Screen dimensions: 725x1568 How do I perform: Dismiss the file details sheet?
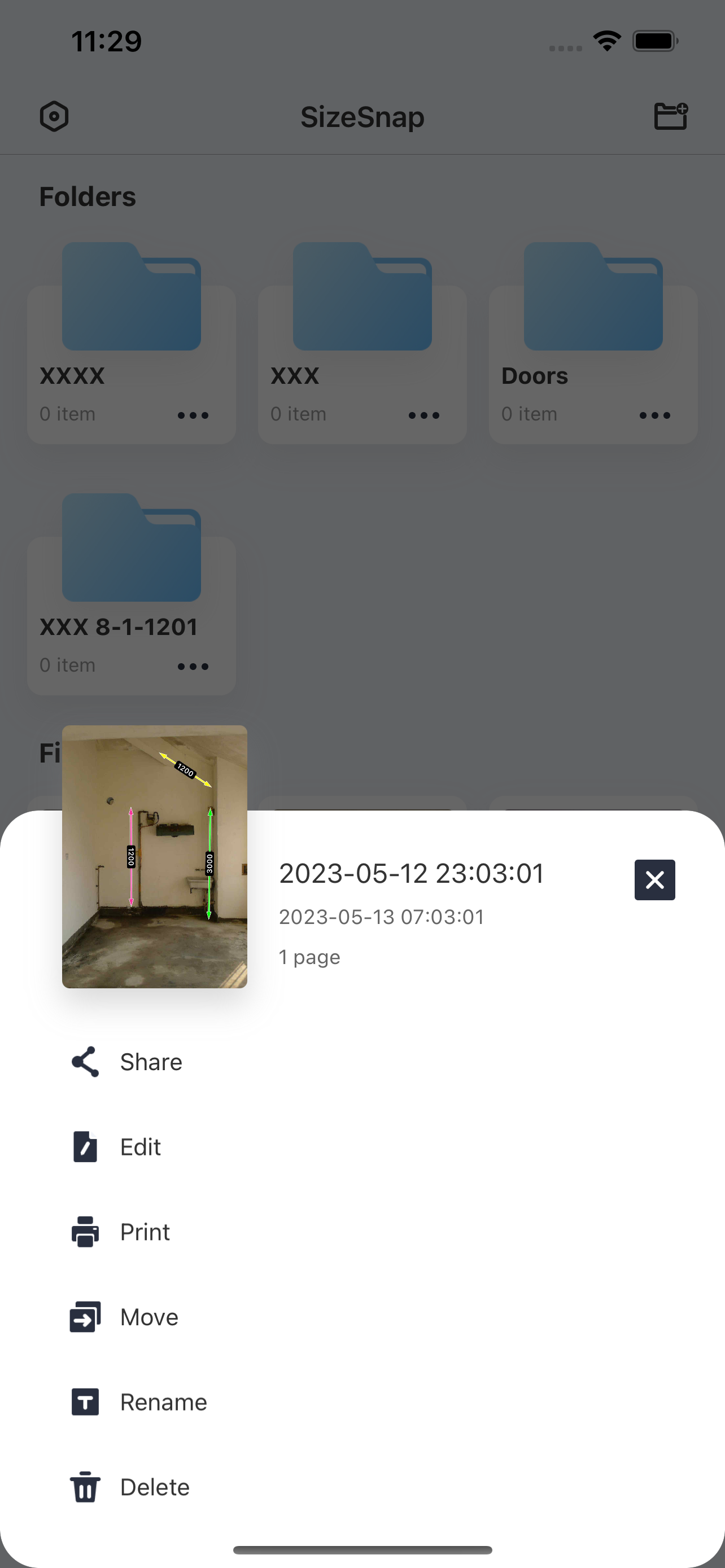pyautogui.click(x=654, y=879)
